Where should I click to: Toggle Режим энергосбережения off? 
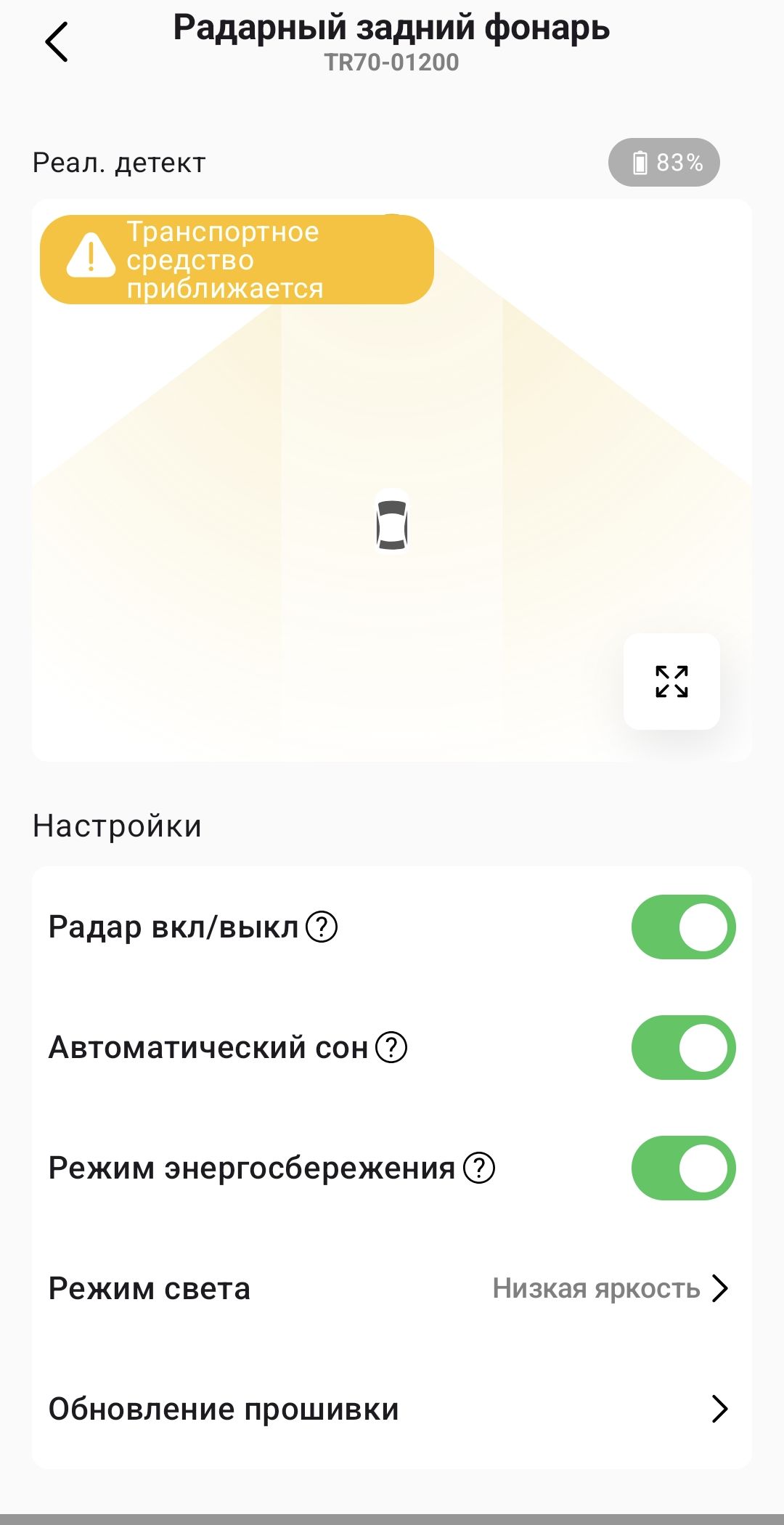pyautogui.click(x=683, y=1168)
